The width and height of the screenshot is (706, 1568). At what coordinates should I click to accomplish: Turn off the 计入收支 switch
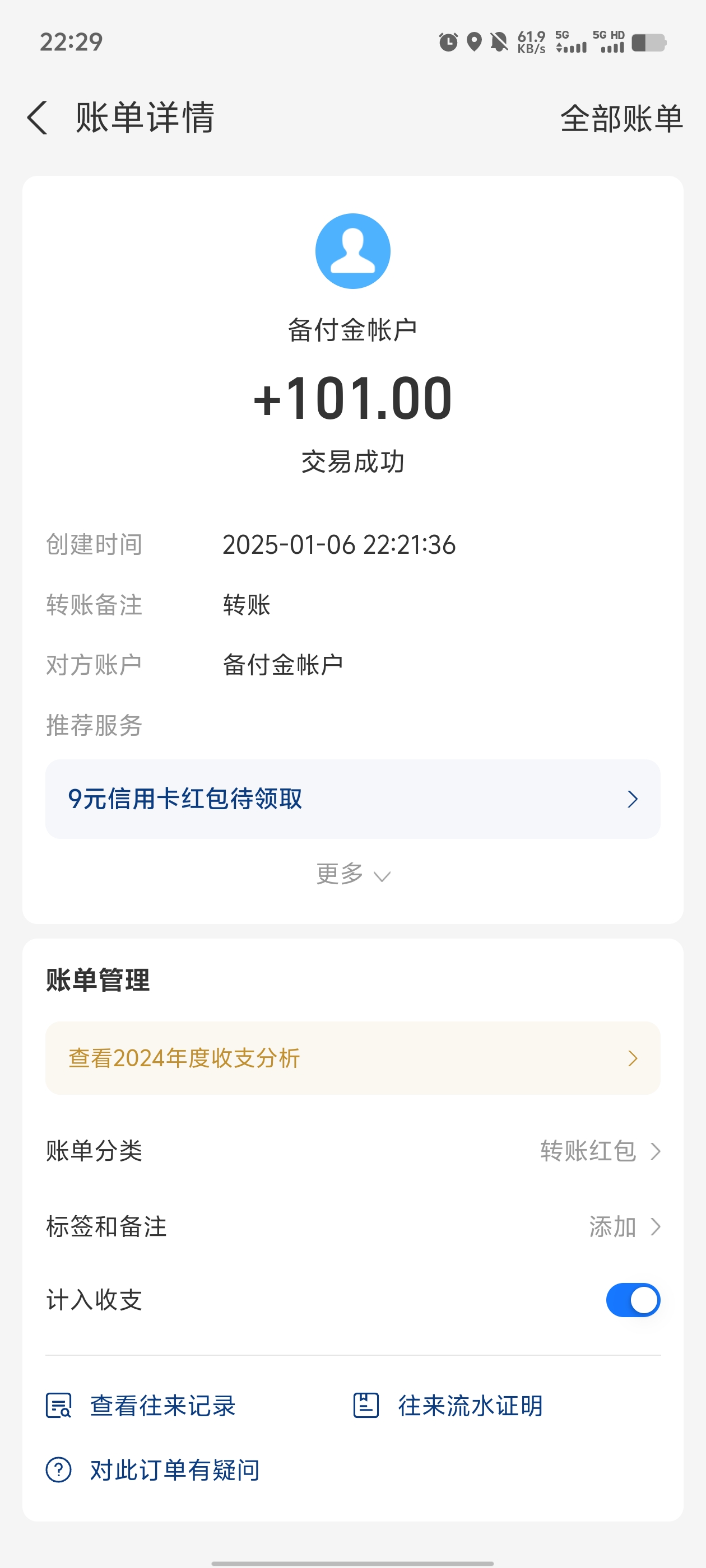point(633,1300)
